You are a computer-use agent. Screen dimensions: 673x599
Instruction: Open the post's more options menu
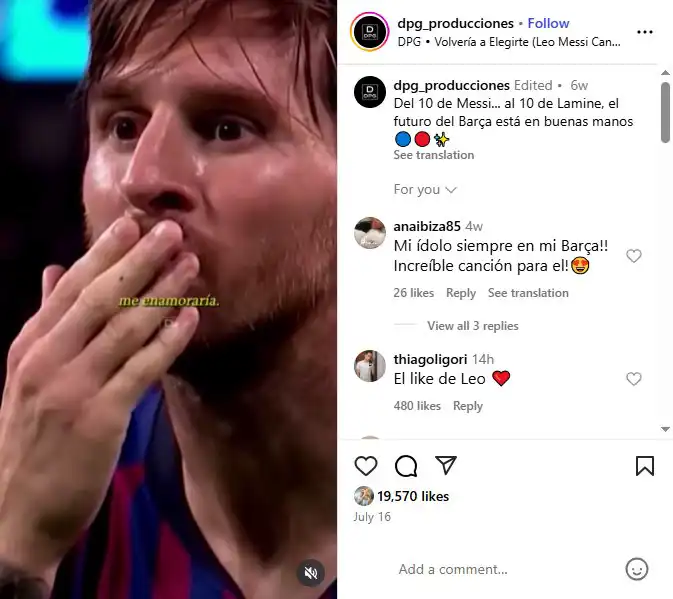pos(645,32)
